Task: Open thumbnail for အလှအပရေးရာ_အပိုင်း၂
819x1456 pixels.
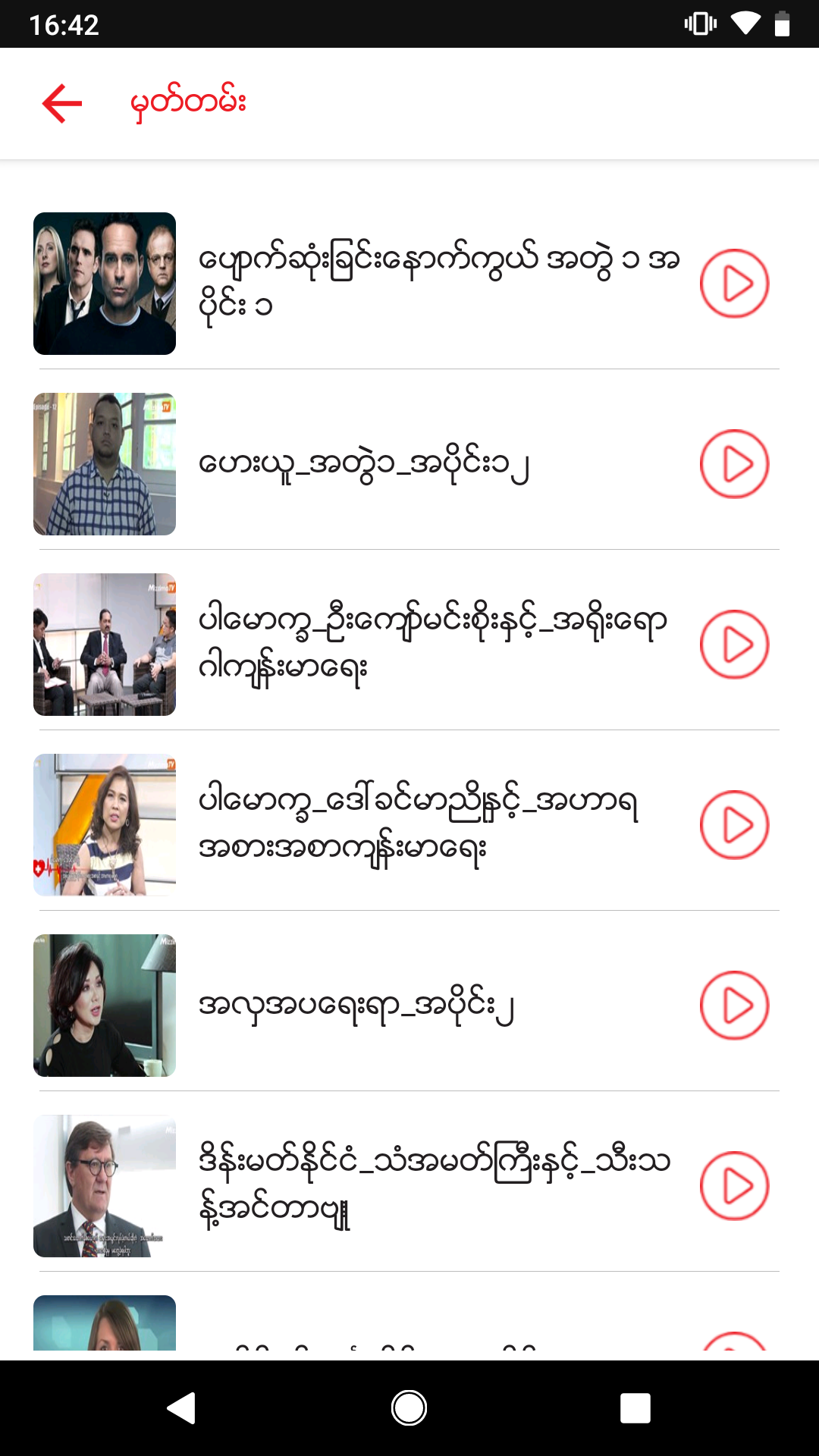Action: coord(105,1006)
